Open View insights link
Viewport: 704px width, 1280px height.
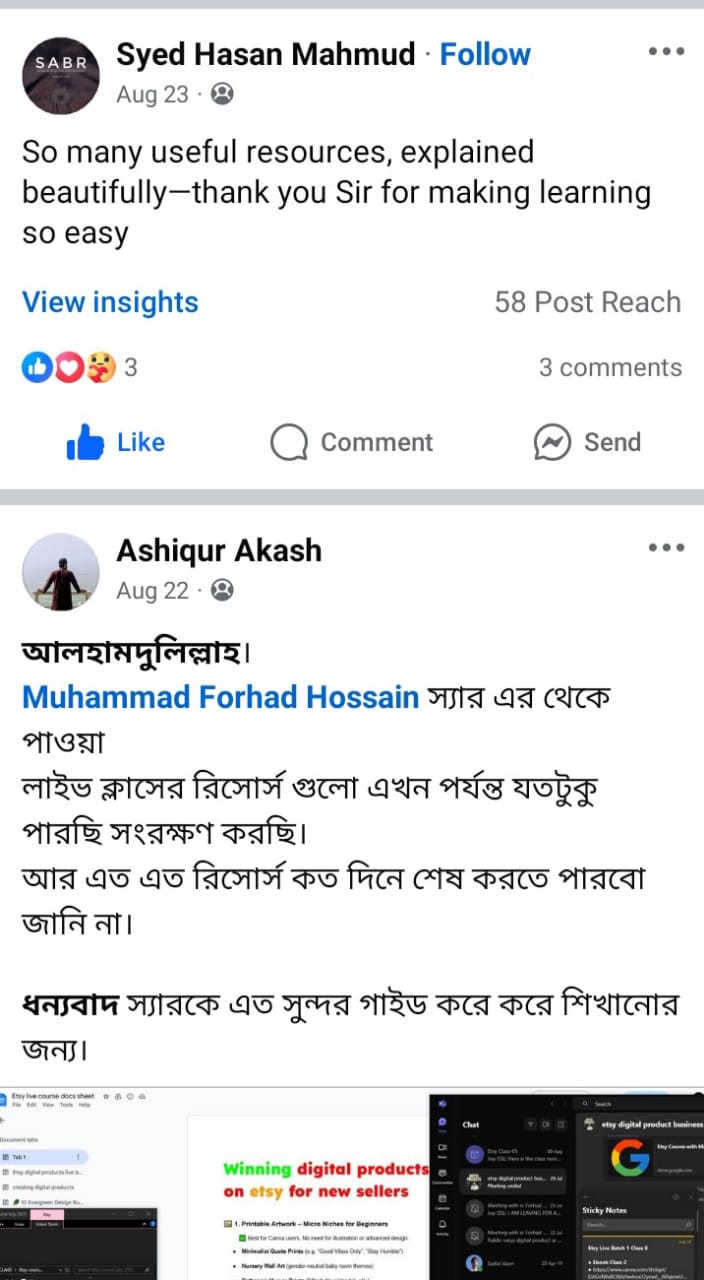(110, 302)
